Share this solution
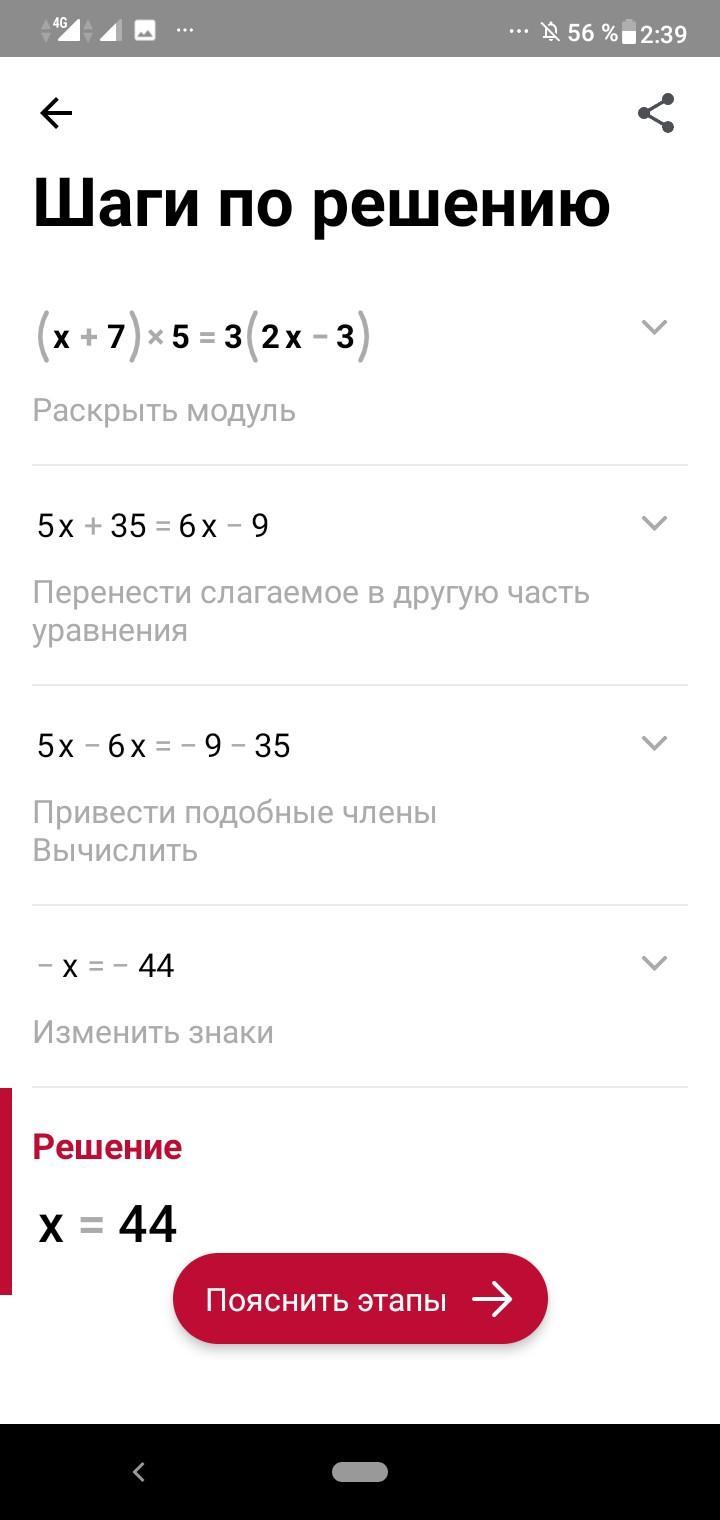 coord(656,113)
